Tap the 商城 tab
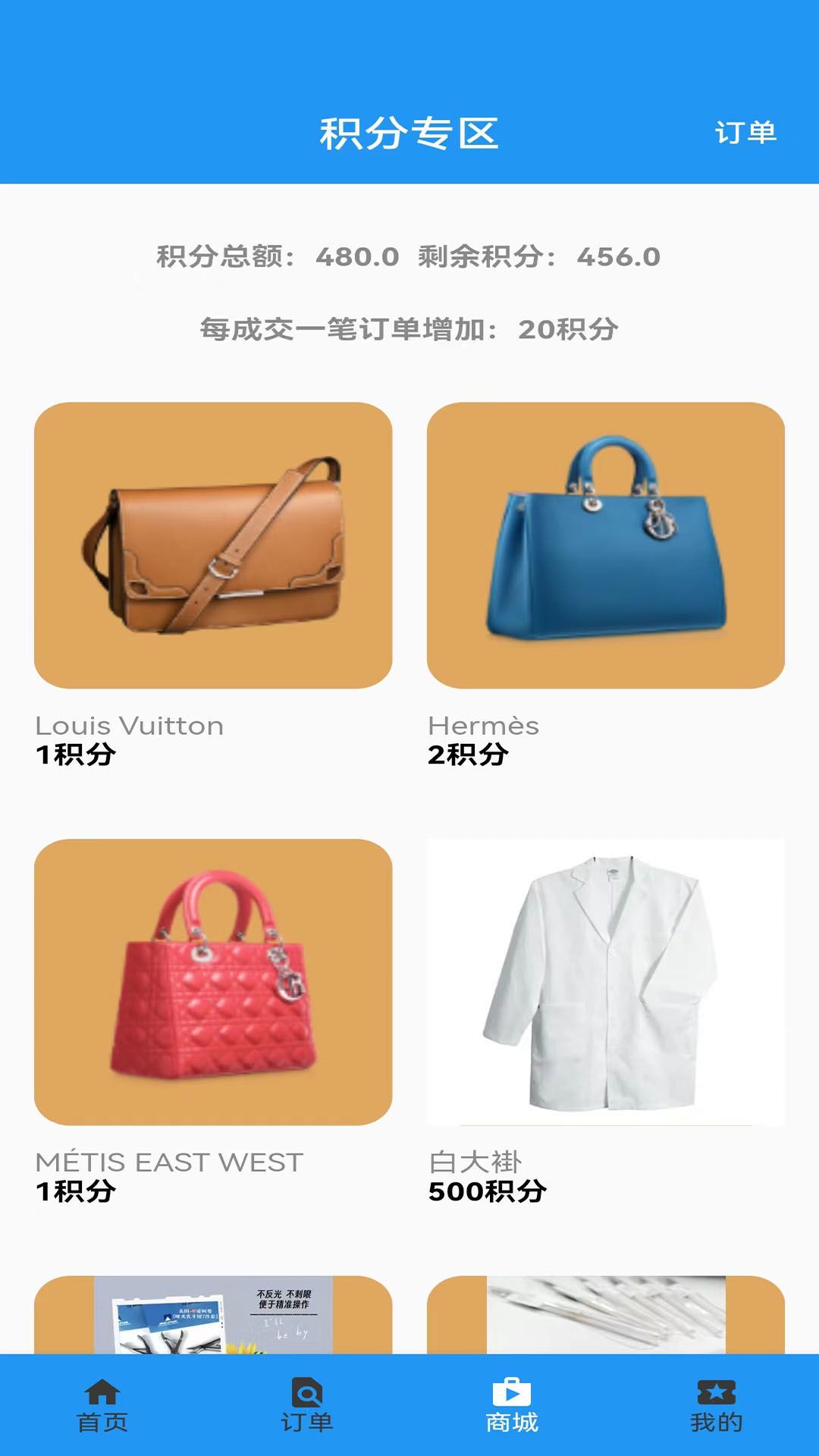819x1456 pixels. pyautogui.click(x=512, y=1406)
